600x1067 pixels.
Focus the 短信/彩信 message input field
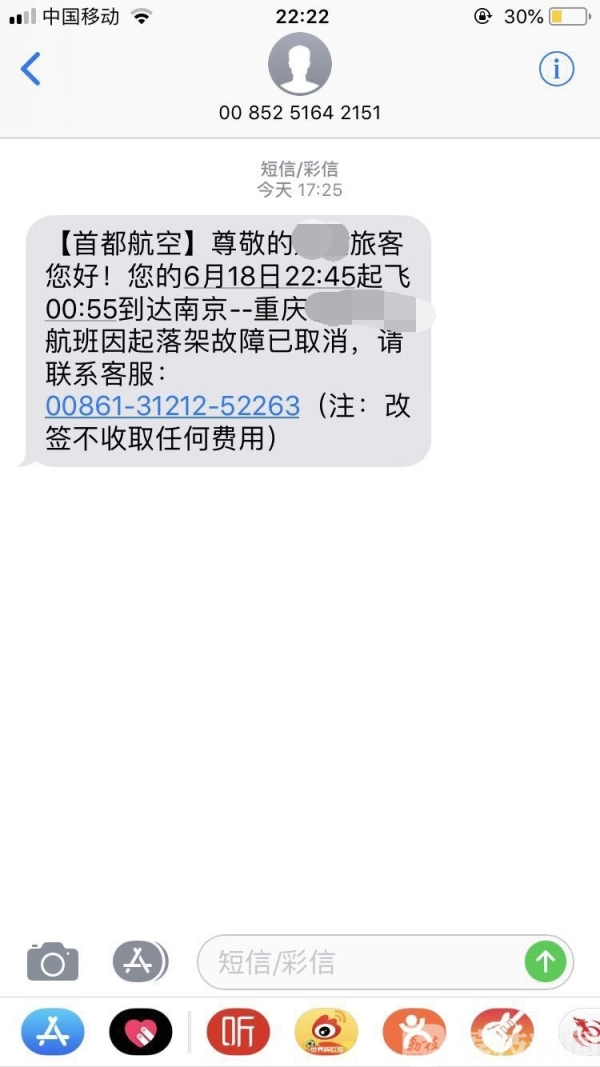point(365,962)
